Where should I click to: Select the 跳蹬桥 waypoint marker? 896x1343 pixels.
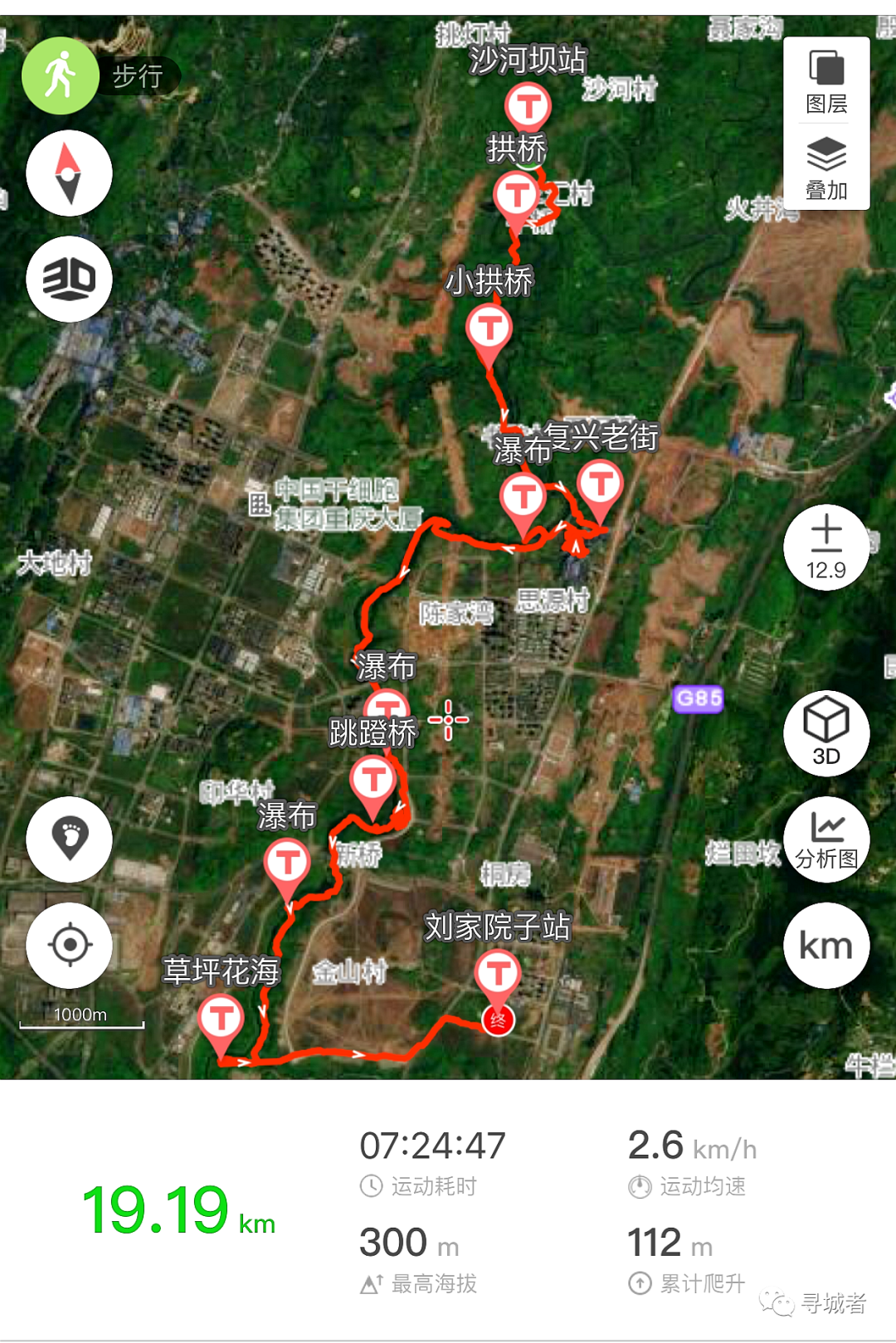pos(373,781)
